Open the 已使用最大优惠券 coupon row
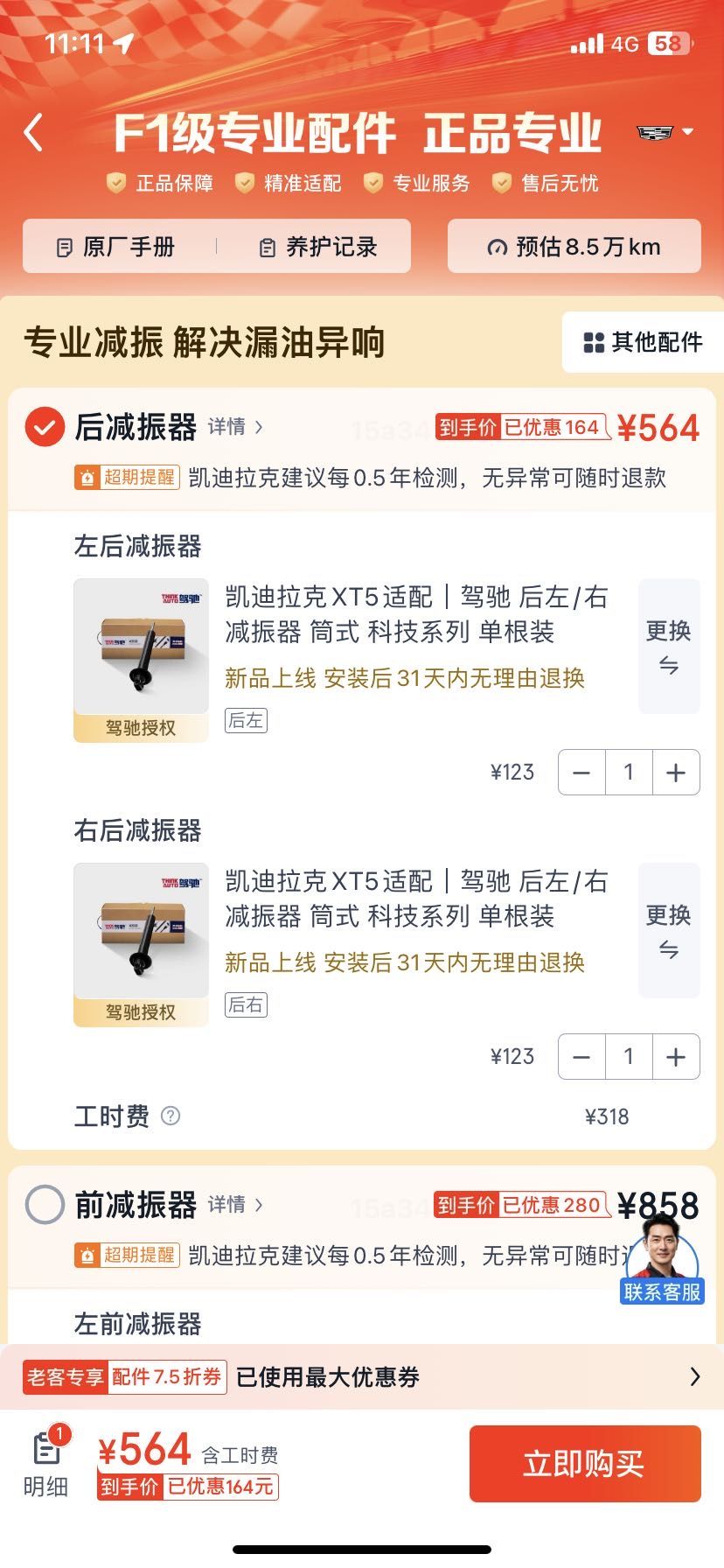This screenshot has height=1568, width=724. point(362,1376)
